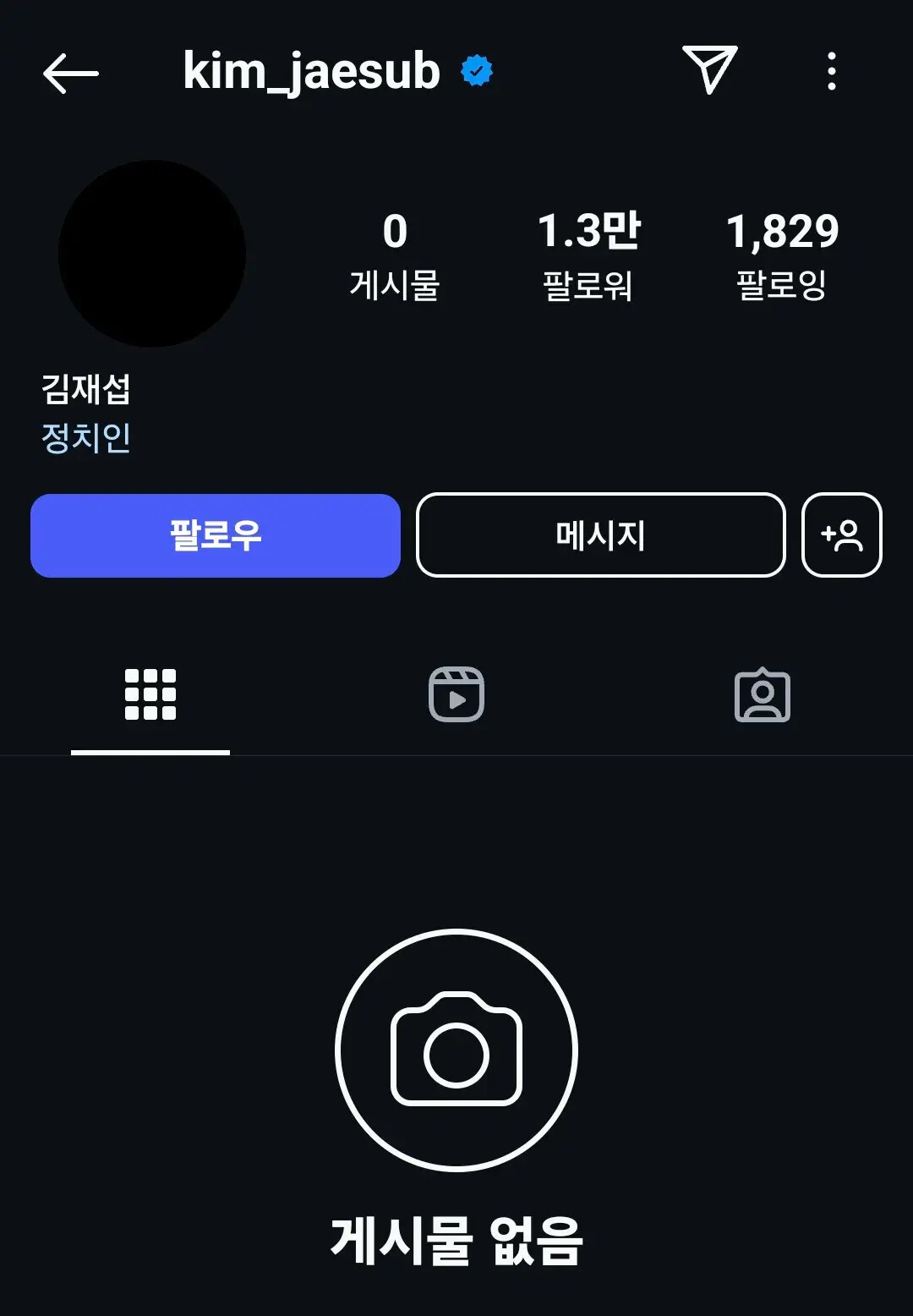View the 1,829 팔로잉 list
913x1316 pixels.
click(x=782, y=255)
